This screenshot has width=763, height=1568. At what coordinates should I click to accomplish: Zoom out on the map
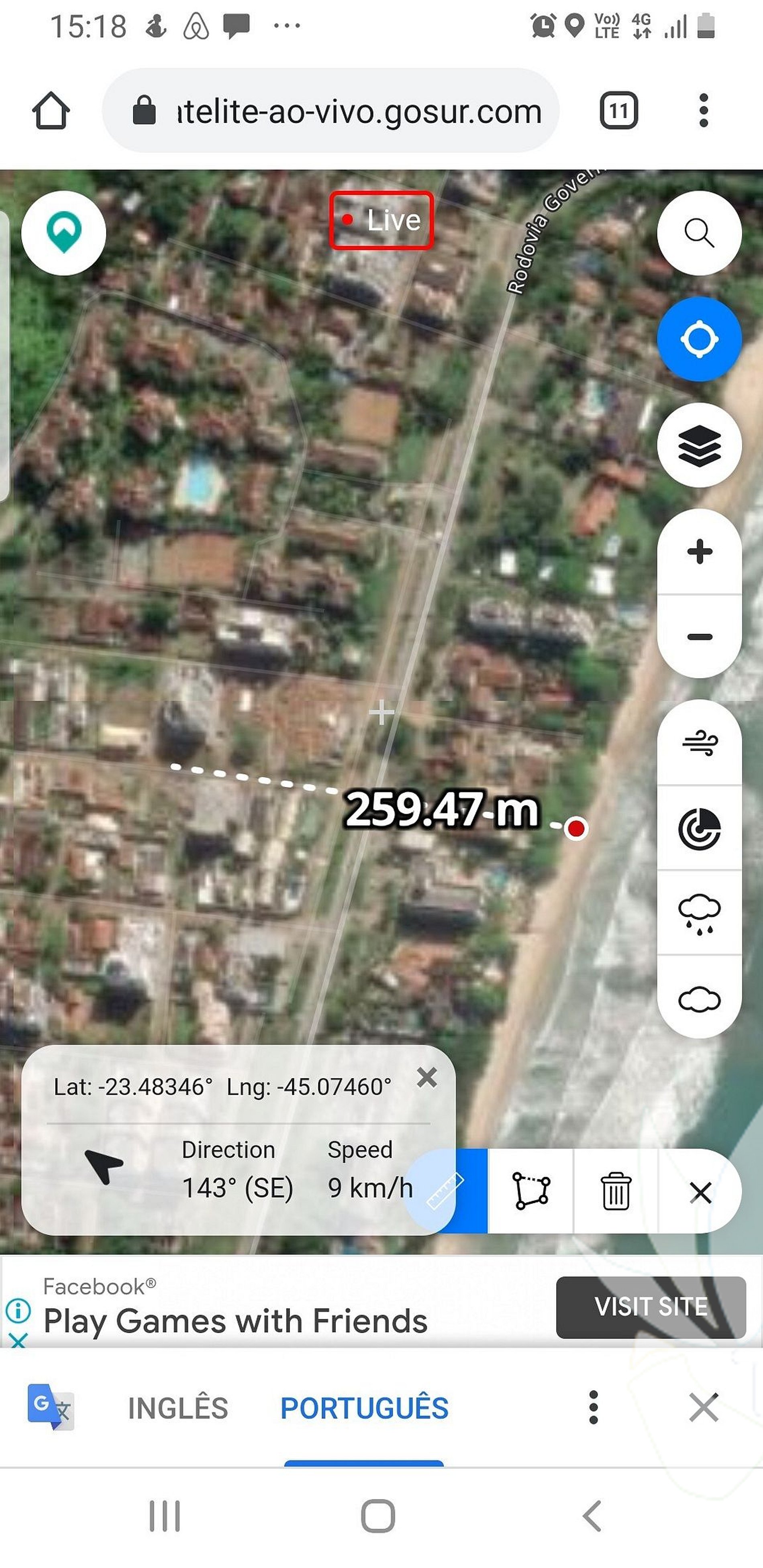click(699, 637)
